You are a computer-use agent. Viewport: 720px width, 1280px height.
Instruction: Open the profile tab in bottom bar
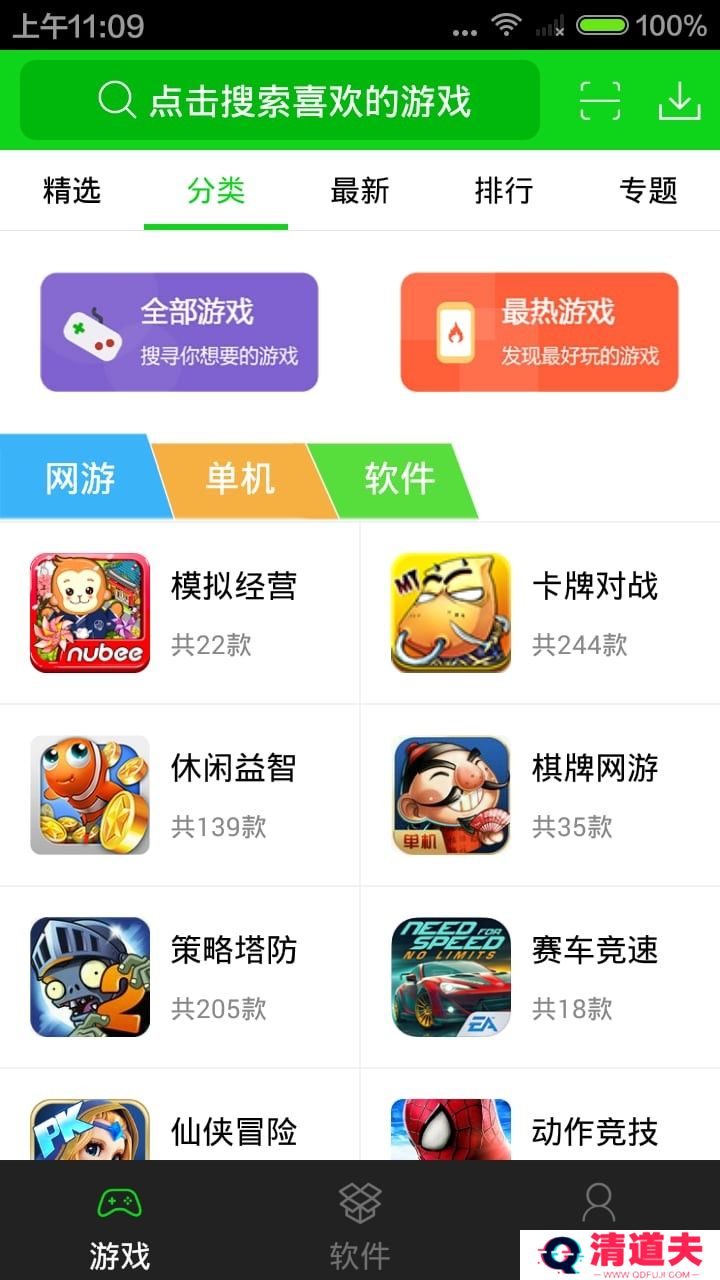[599, 1205]
